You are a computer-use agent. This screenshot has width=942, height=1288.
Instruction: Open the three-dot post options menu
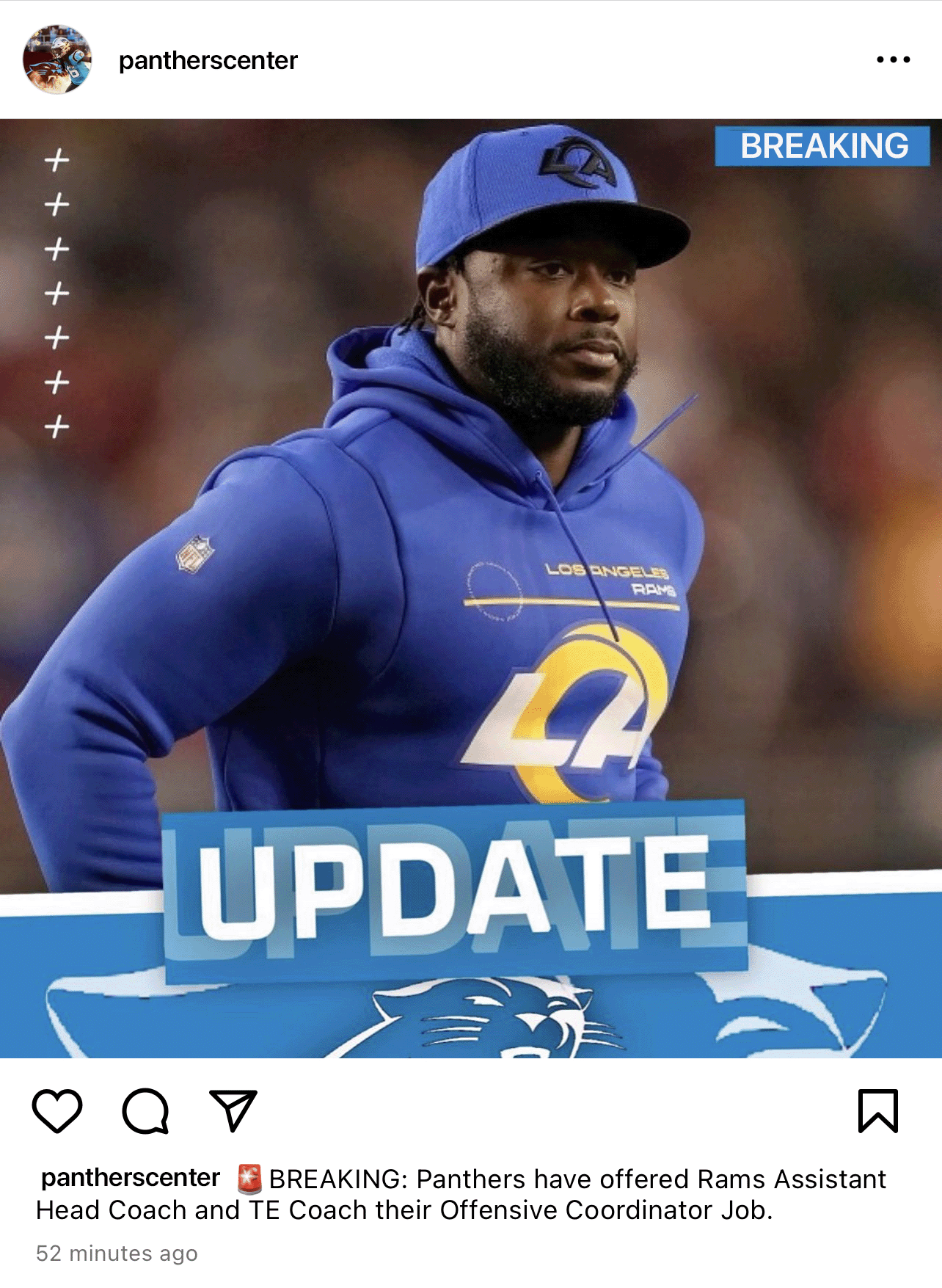pyautogui.click(x=893, y=59)
